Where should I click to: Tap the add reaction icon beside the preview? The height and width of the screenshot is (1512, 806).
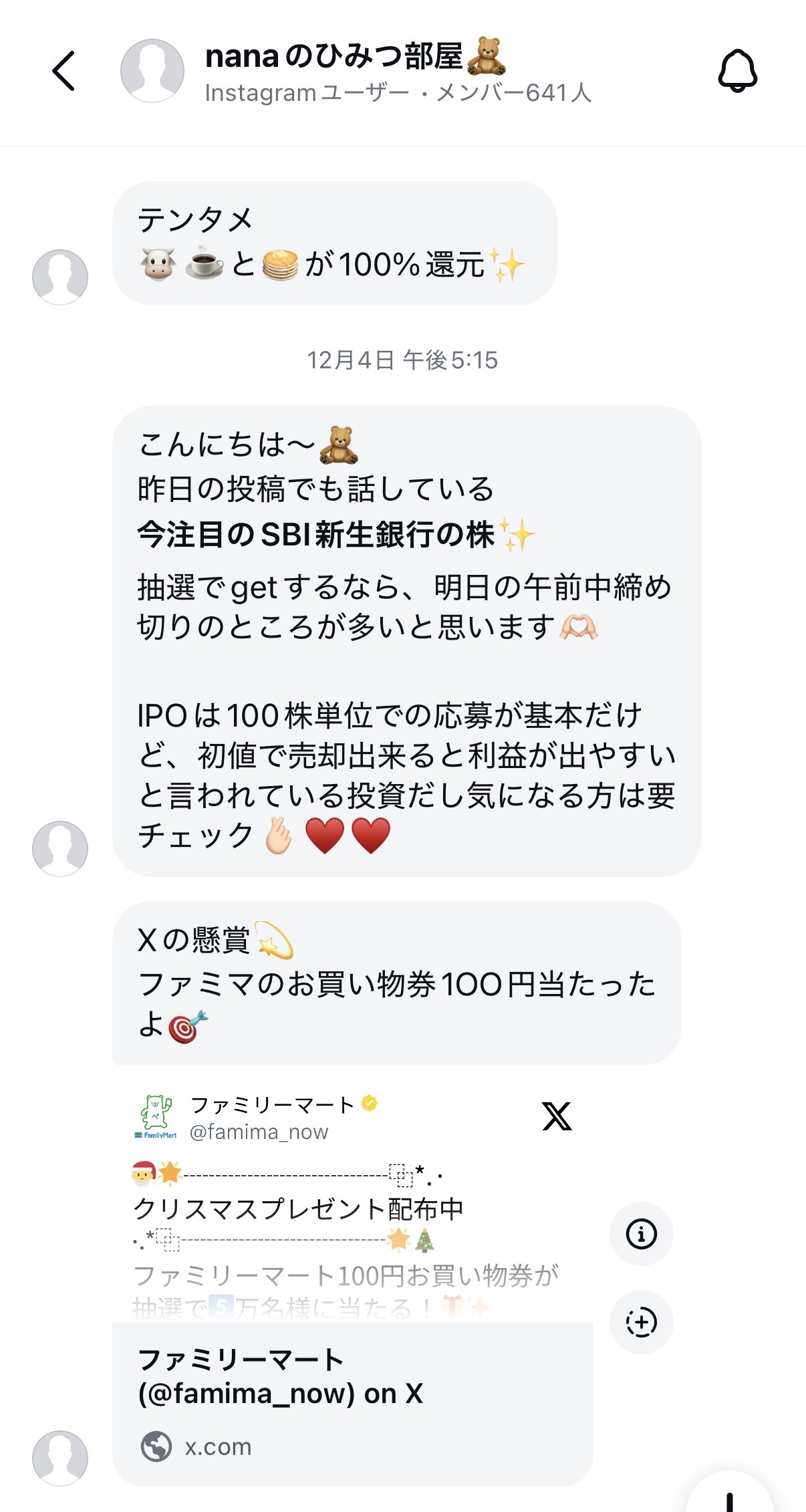(x=641, y=1321)
